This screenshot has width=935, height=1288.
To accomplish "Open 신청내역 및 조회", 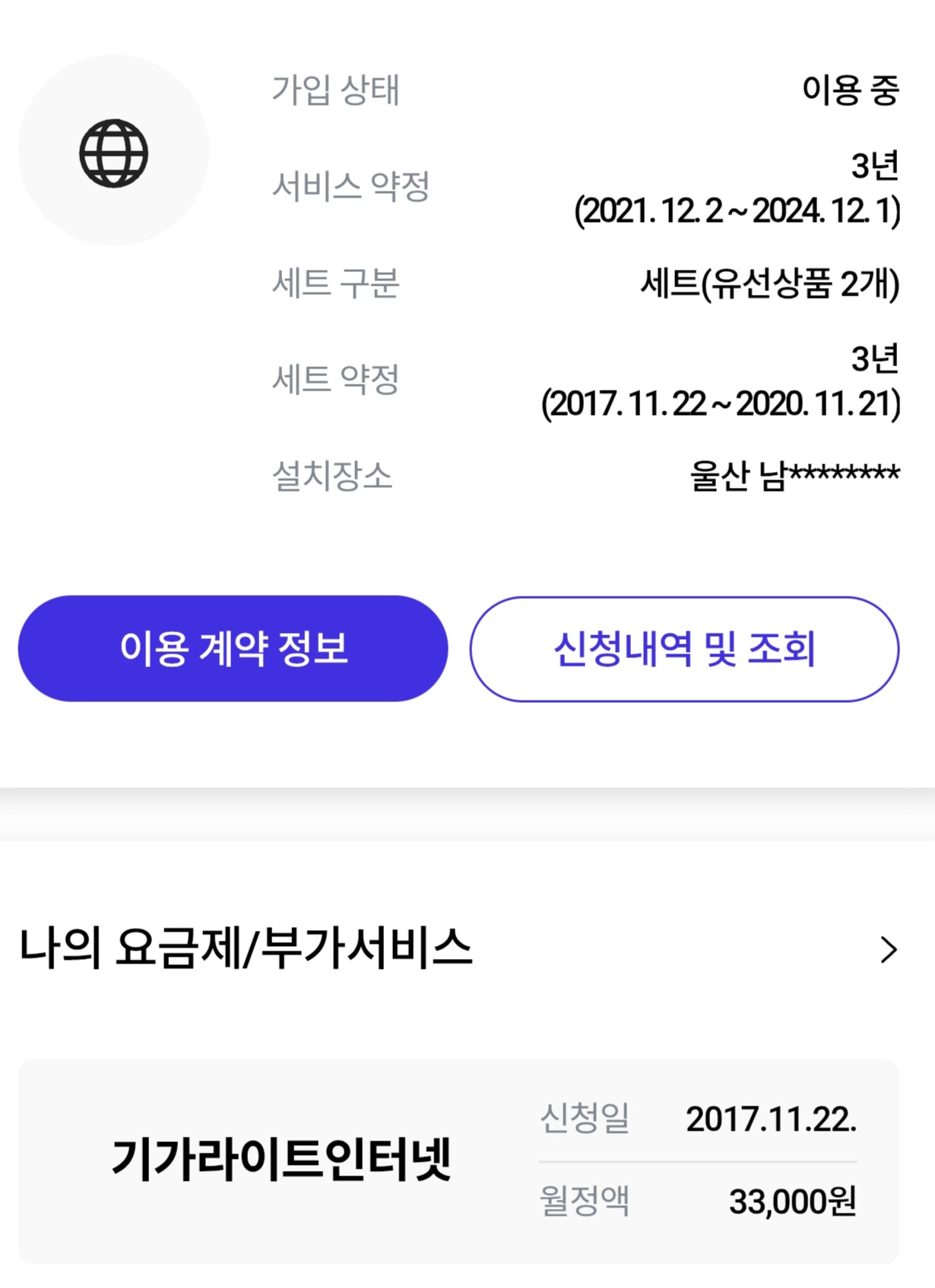I will pyautogui.click(x=684, y=649).
